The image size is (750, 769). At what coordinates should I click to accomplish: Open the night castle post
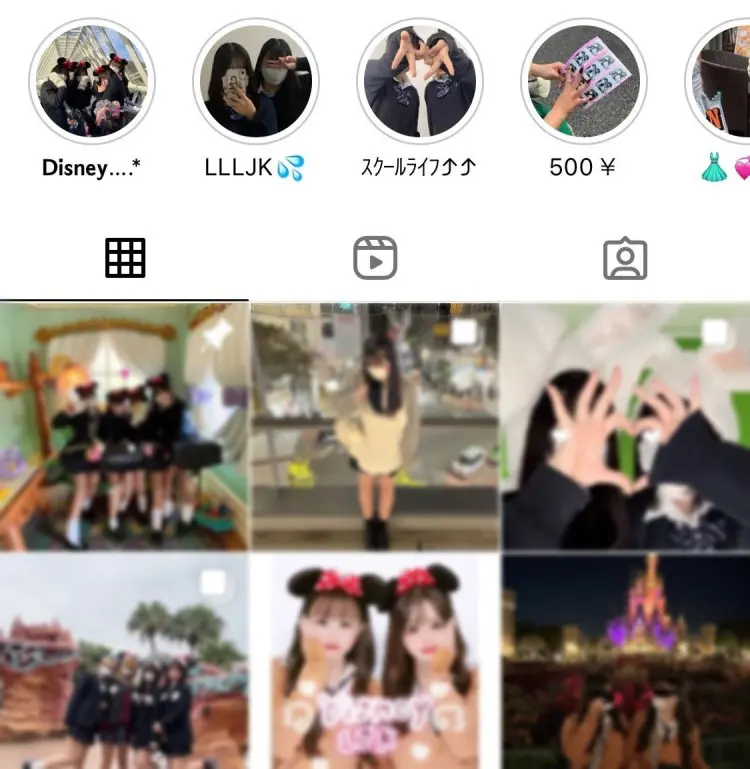(626, 662)
